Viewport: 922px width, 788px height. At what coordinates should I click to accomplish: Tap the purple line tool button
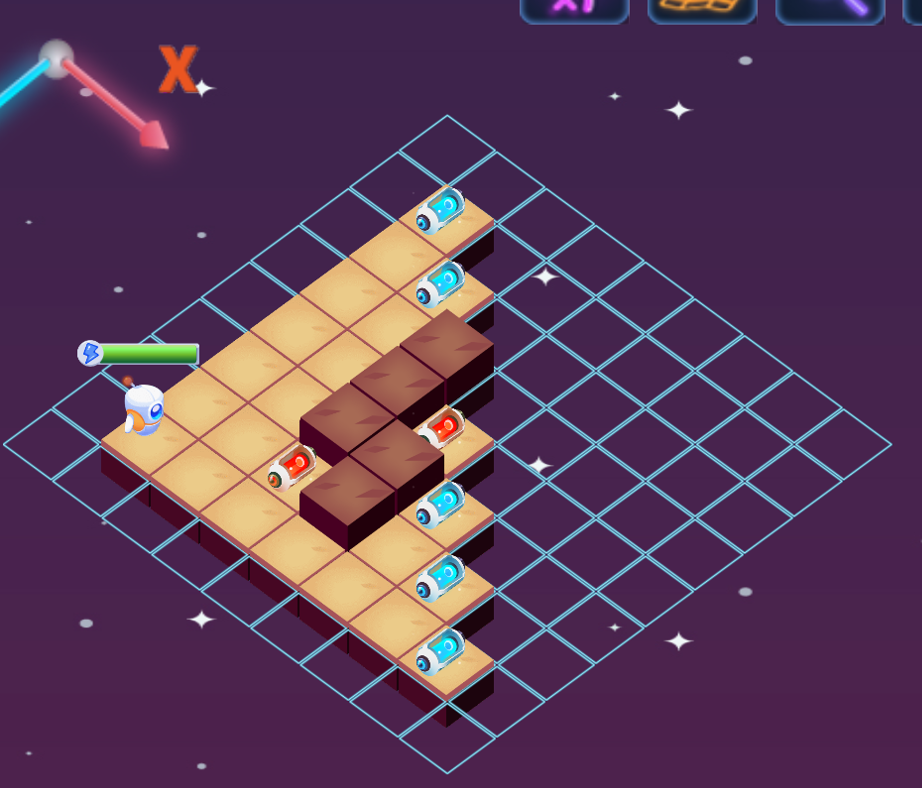830,8
